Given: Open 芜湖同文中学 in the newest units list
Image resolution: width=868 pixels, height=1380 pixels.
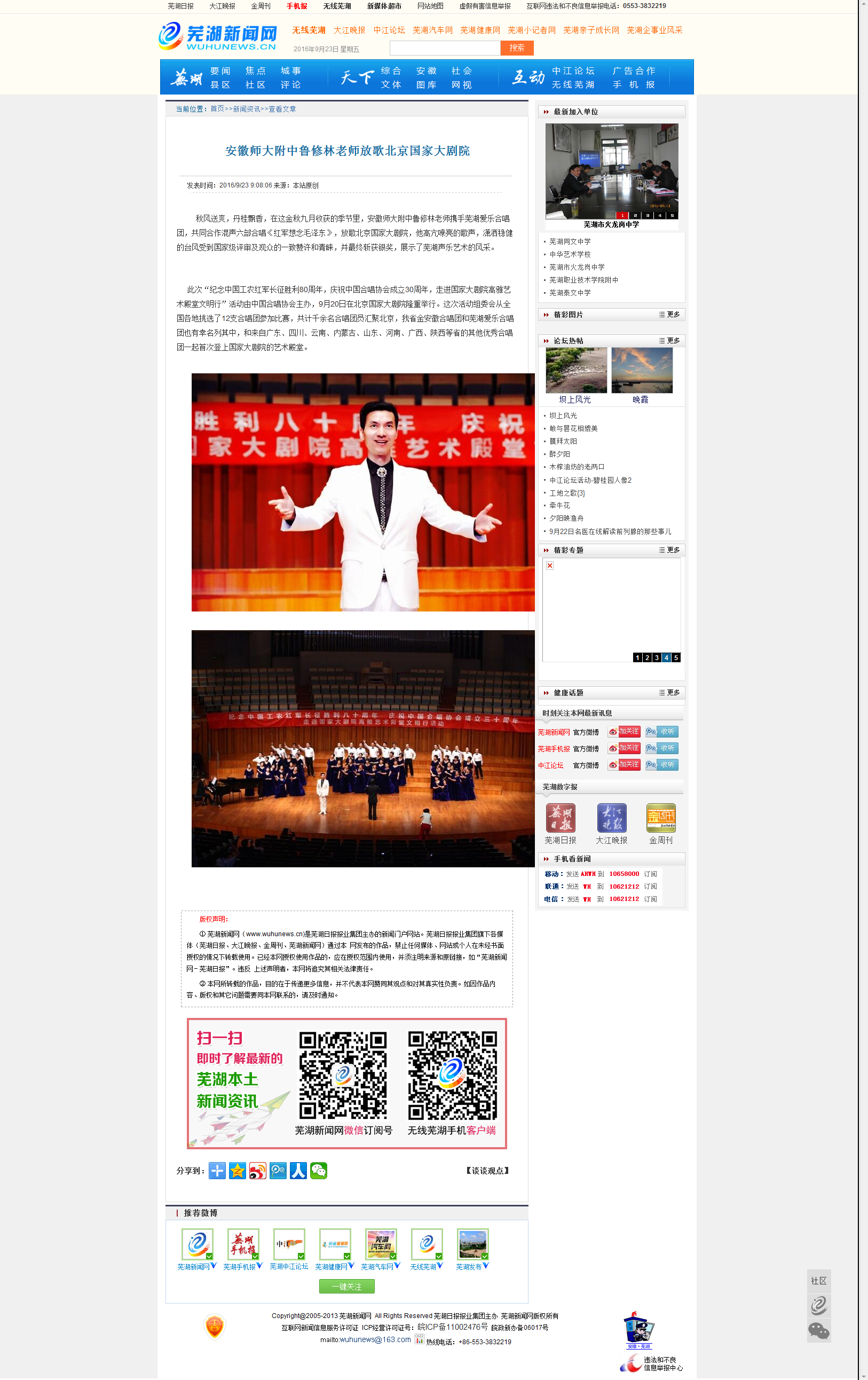Looking at the screenshot, I should tap(570, 242).
